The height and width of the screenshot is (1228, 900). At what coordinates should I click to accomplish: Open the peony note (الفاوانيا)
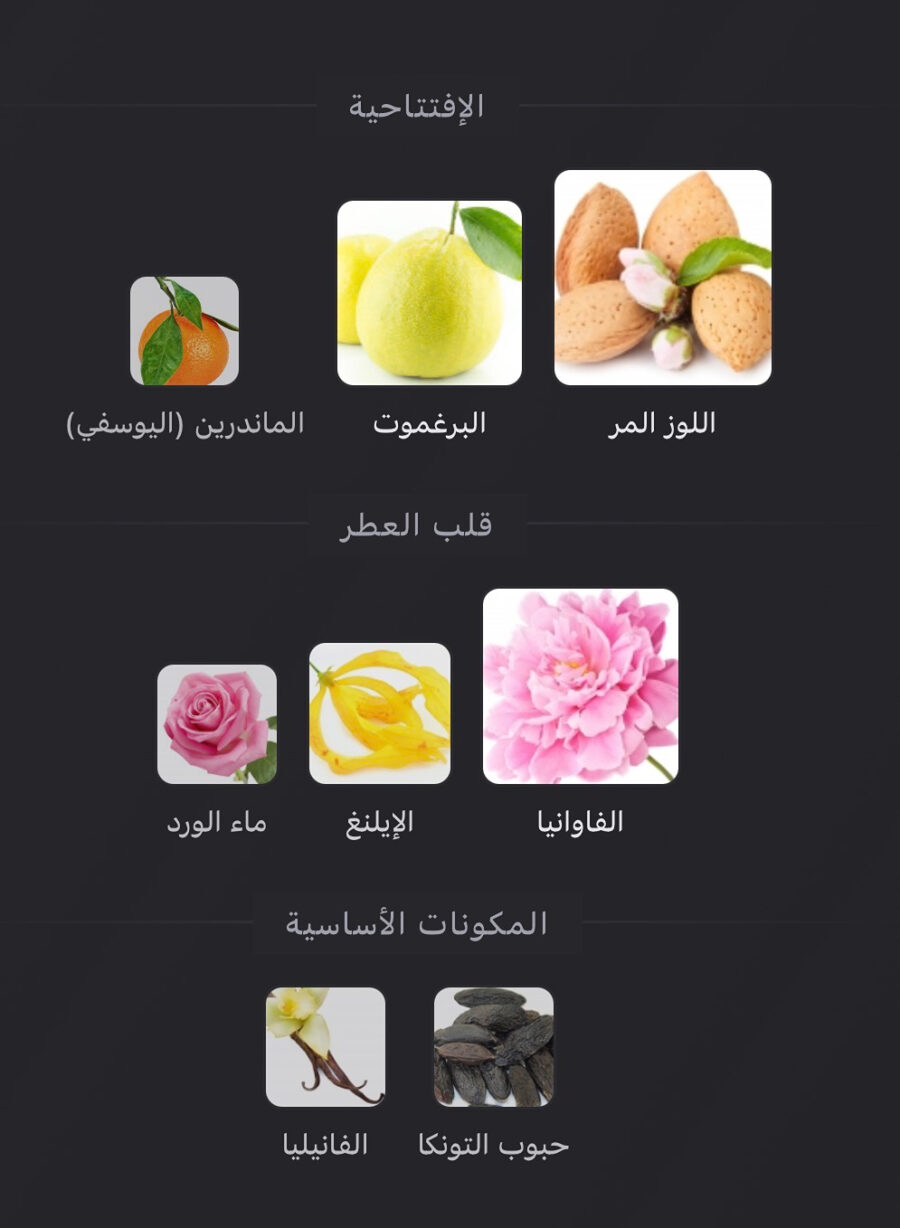coord(580,686)
